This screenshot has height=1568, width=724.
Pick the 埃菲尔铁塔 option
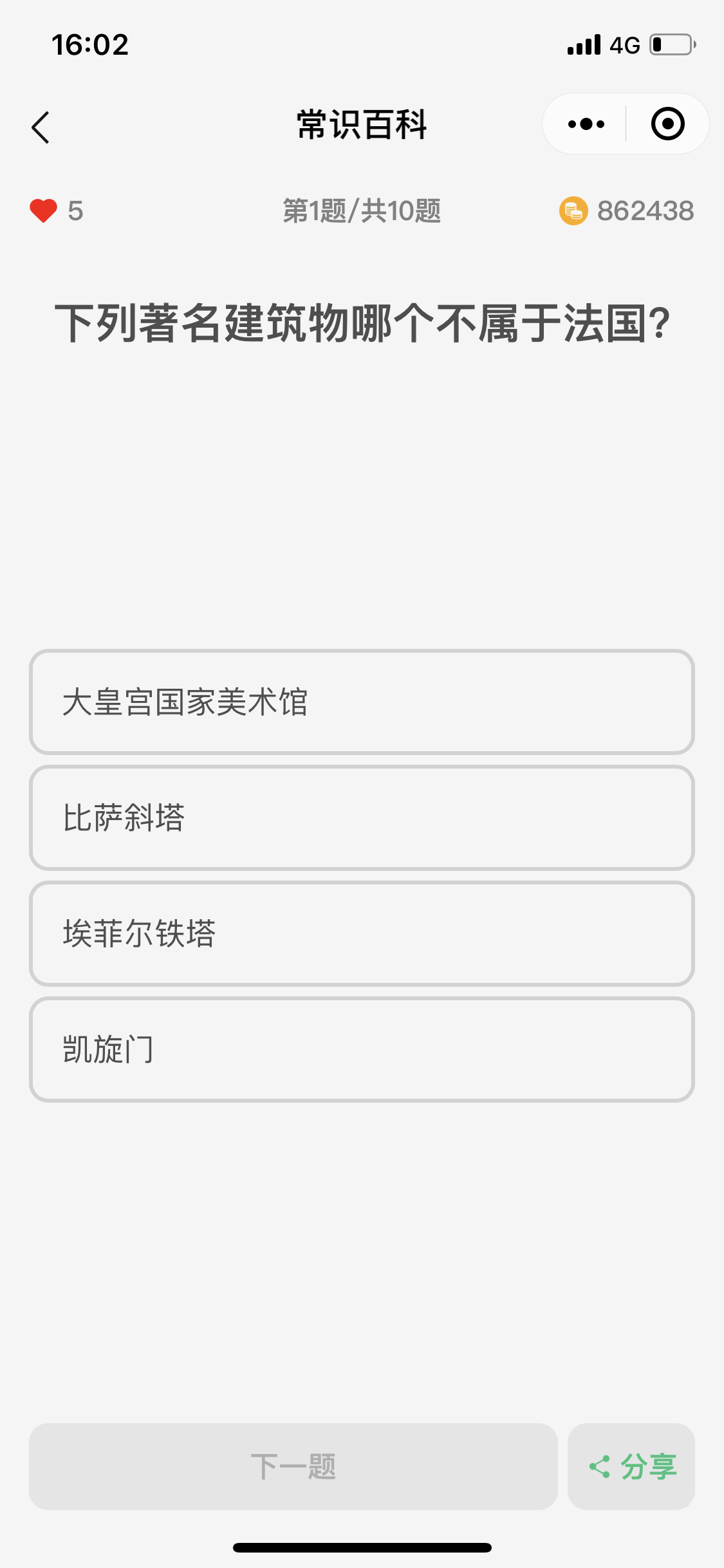click(x=362, y=933)
